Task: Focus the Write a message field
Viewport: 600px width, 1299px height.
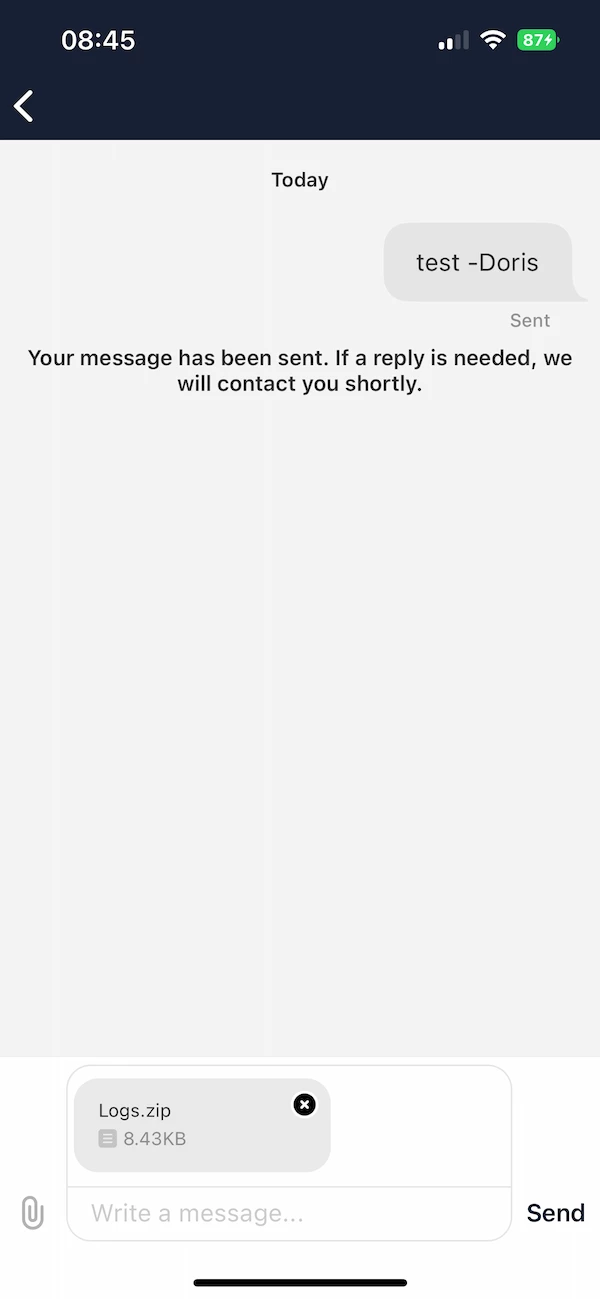Action: (x=288, y=1213)
